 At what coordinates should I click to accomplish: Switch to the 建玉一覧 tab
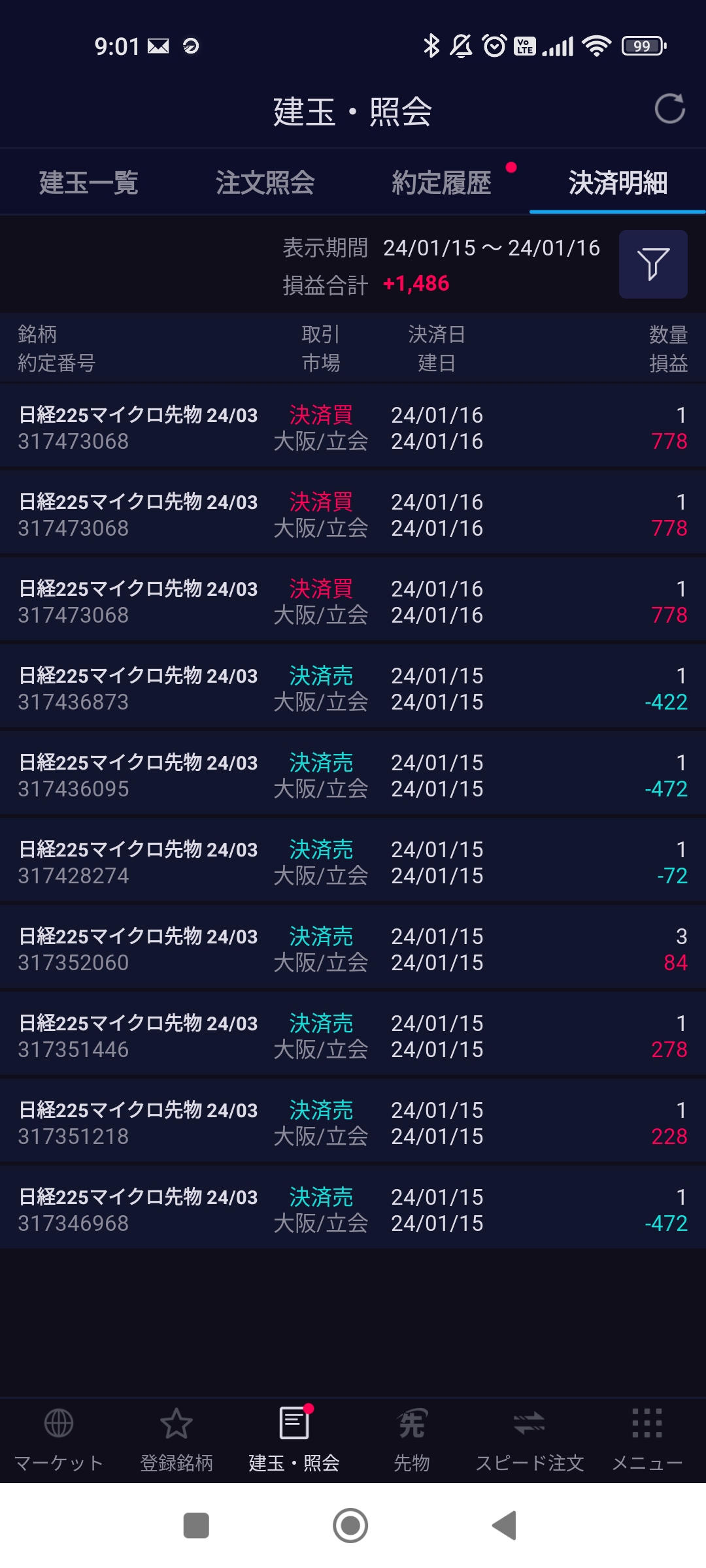pyautogui.click(x=88, y=182)
